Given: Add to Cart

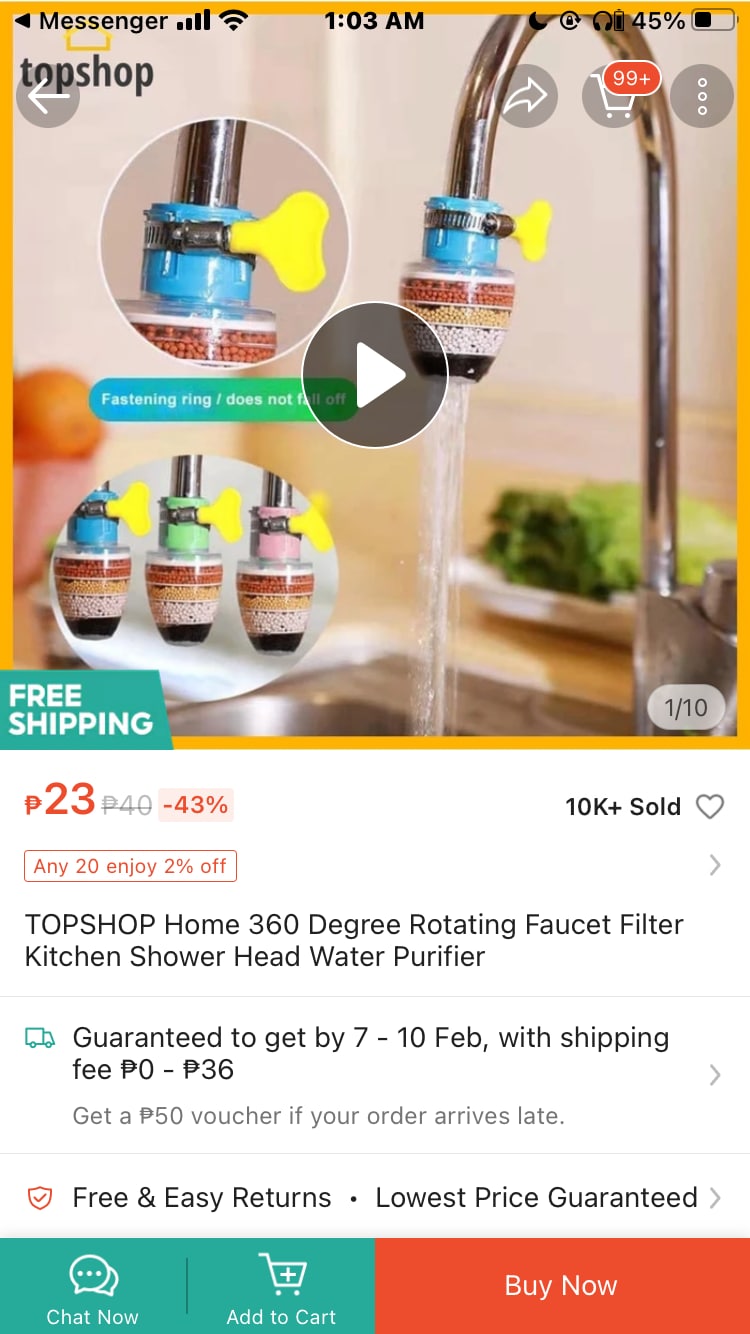Looking at the screenshot, I should pyautogui.click(x=281, y=1287).
